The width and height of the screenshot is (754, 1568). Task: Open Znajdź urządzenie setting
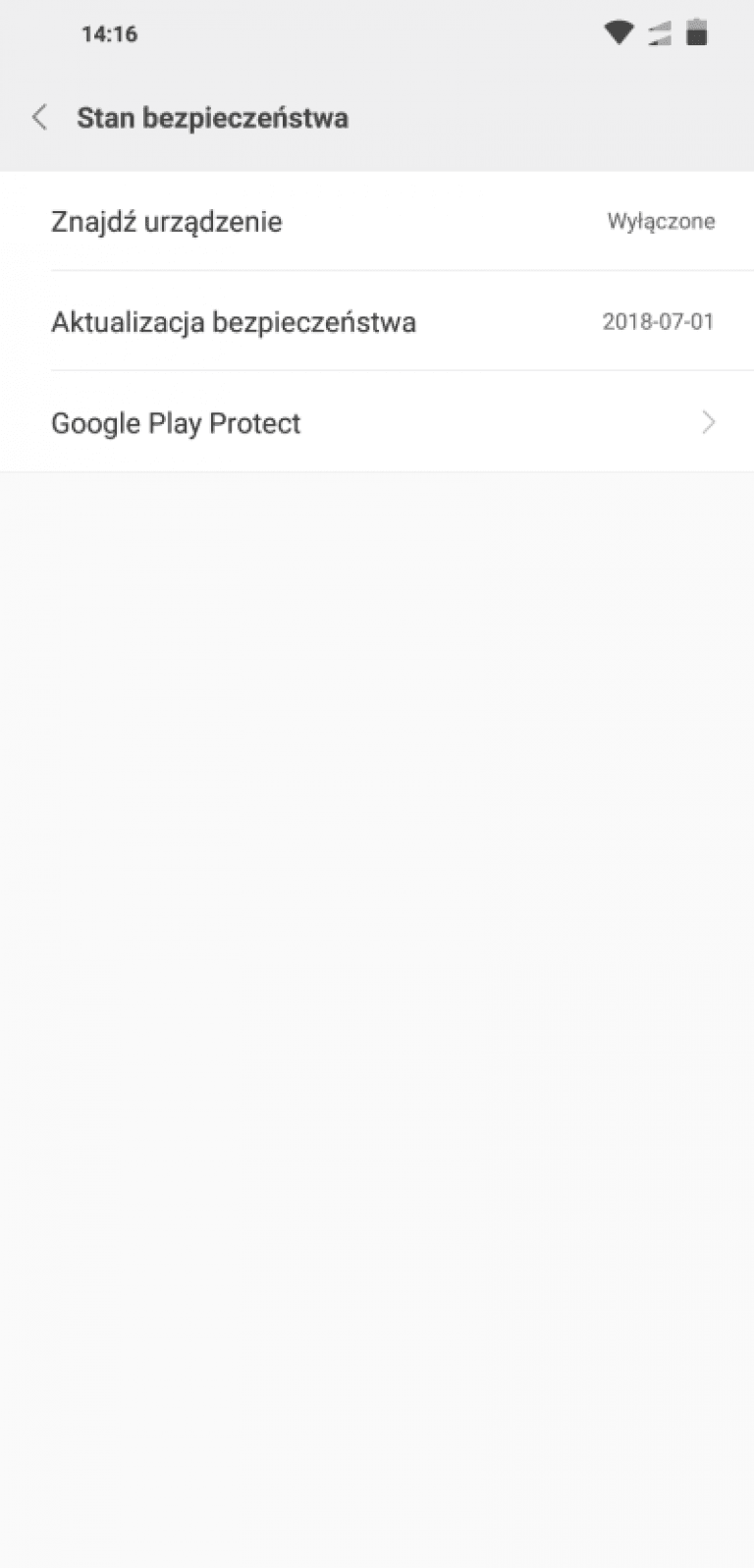click(x=377, y=221)
